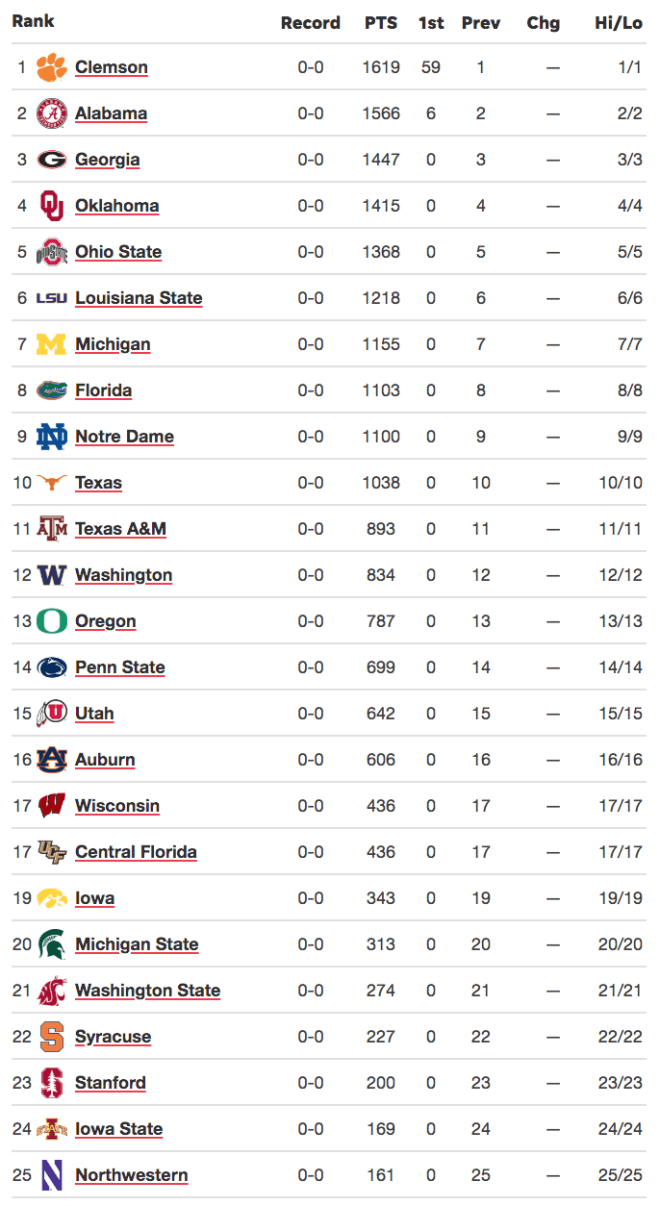Open the Oregon link
Image resolution: width=660 pixels, height=1206 pixels.
tap(105, 621)
